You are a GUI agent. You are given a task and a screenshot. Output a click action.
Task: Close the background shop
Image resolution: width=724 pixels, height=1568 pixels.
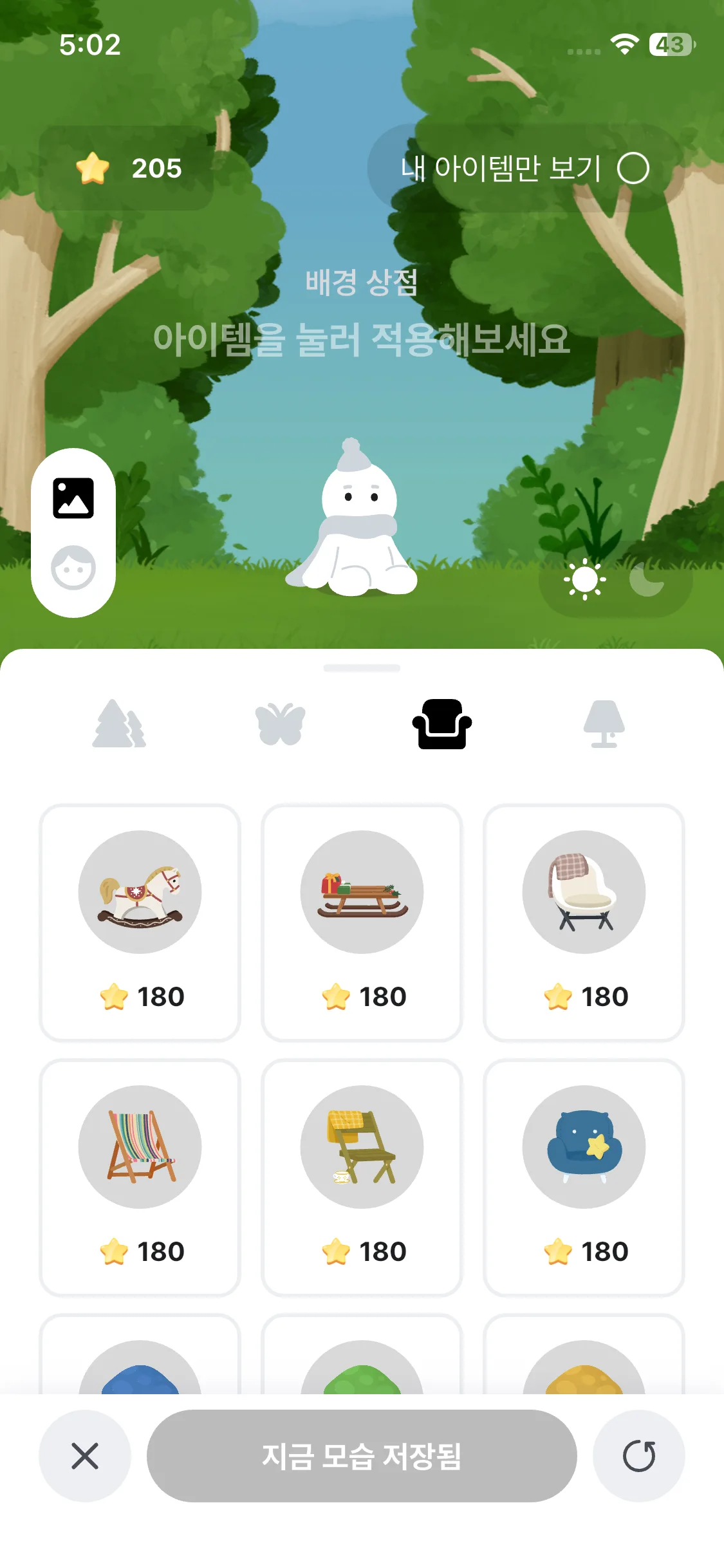pos(85,1455)
